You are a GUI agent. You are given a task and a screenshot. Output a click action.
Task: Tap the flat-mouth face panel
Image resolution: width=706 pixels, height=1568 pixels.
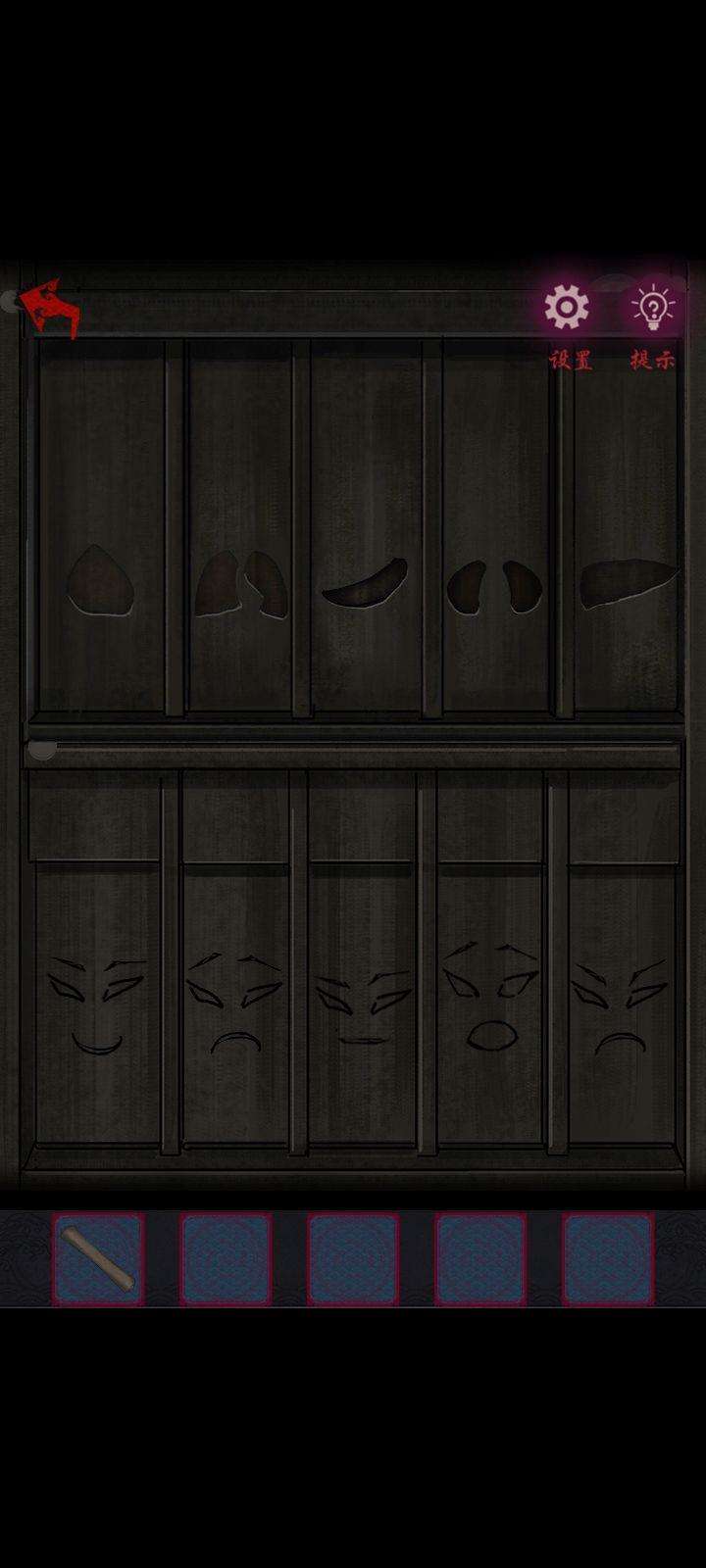(x=363, y=1004)
